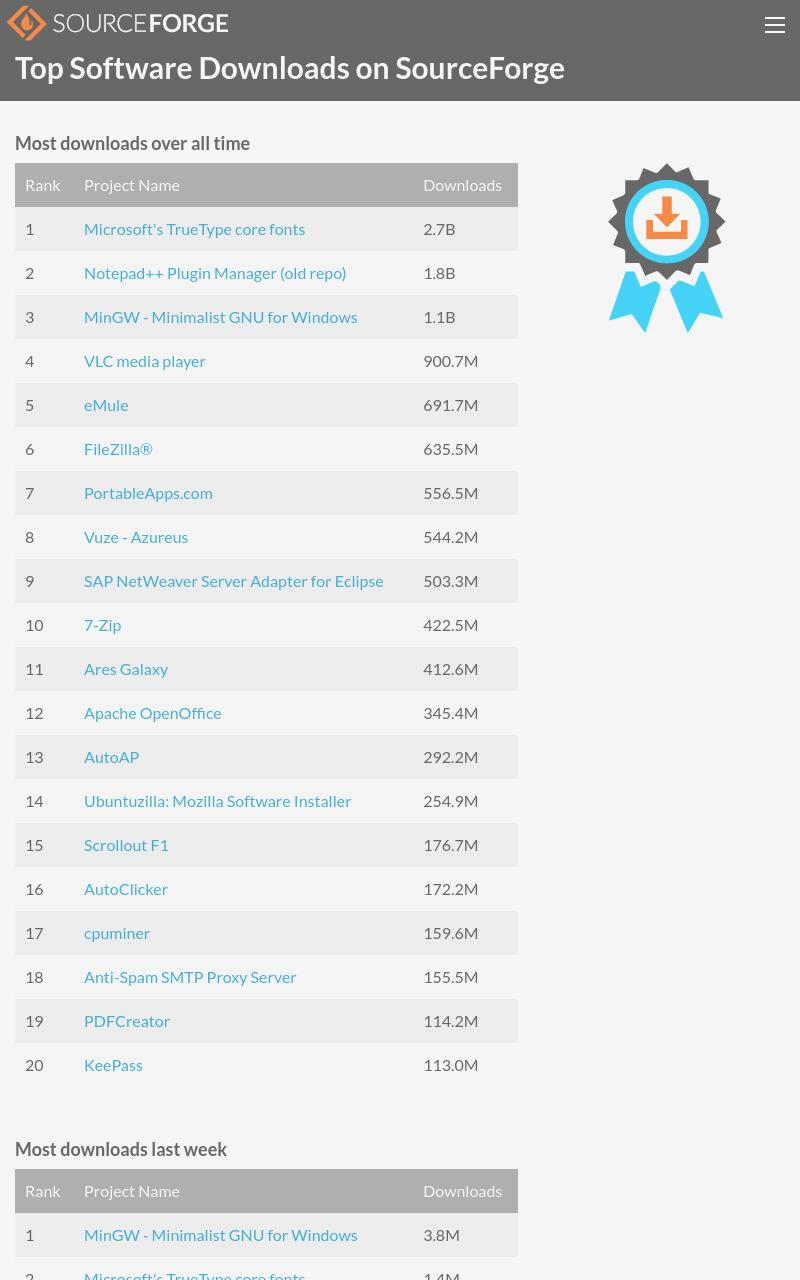
Task: Open VLC media player project
Action: (145, 361)
